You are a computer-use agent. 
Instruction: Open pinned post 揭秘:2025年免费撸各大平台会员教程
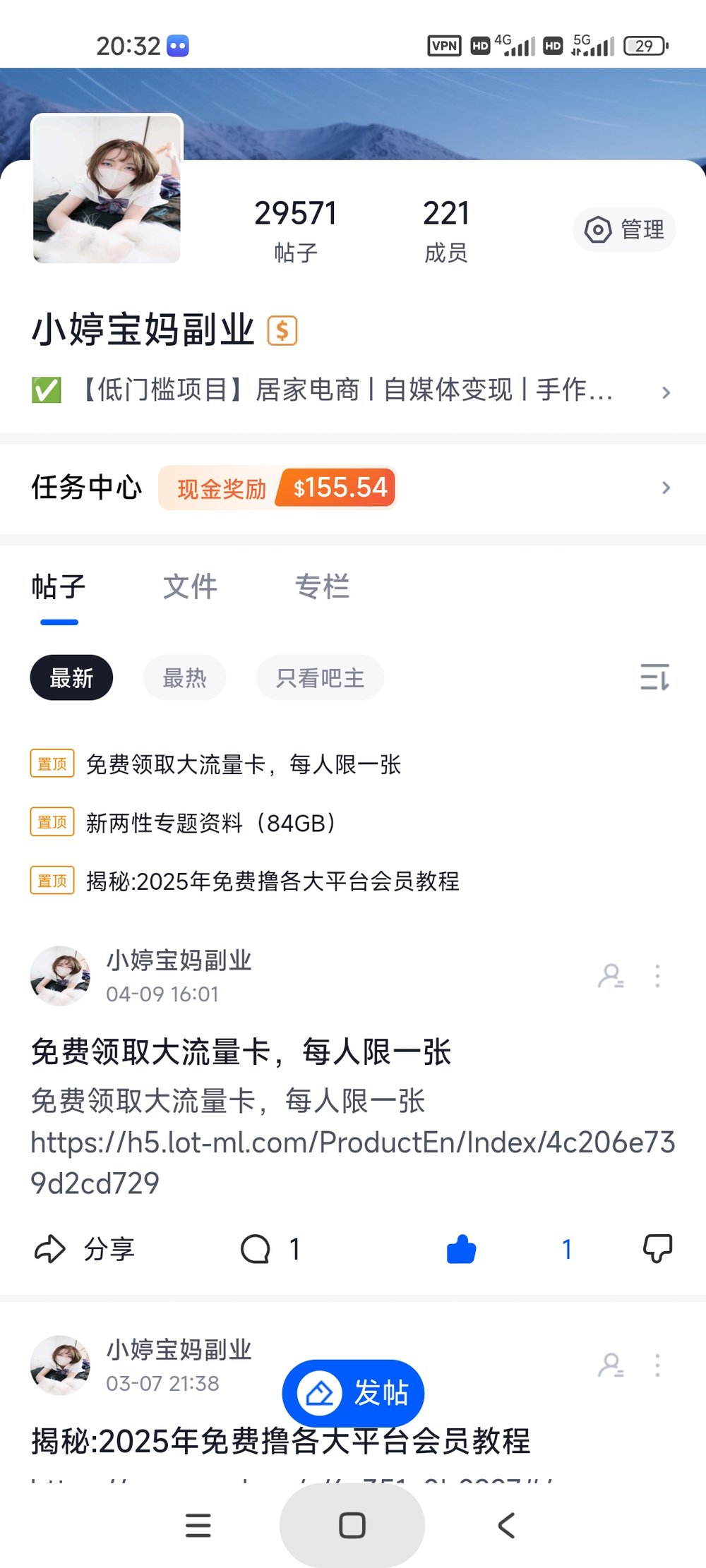pyautogui.click(x=273, y=881)
